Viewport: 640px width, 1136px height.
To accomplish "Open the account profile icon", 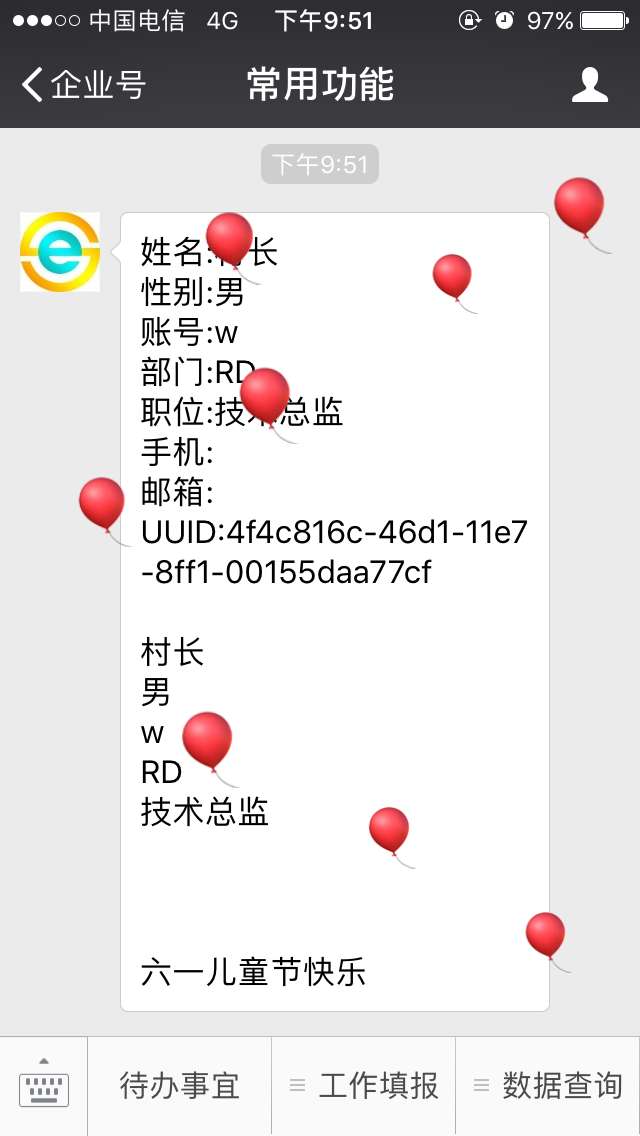I will click(589, 85).
